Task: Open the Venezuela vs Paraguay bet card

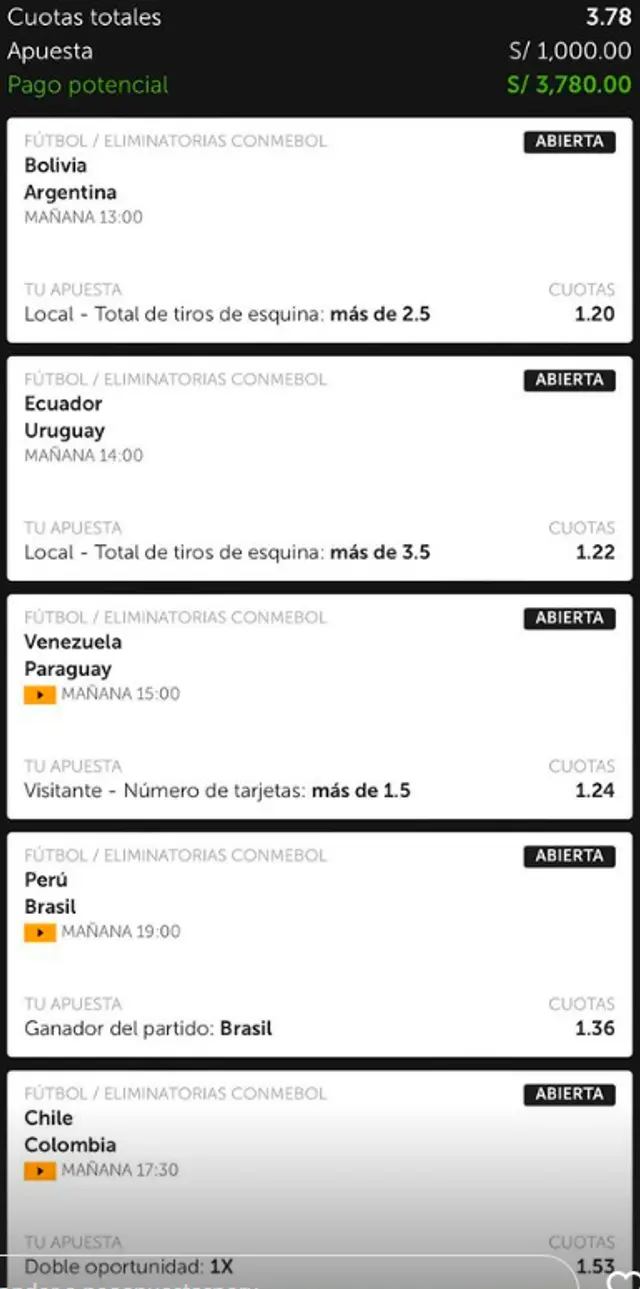Action: [x=320, y=706]
